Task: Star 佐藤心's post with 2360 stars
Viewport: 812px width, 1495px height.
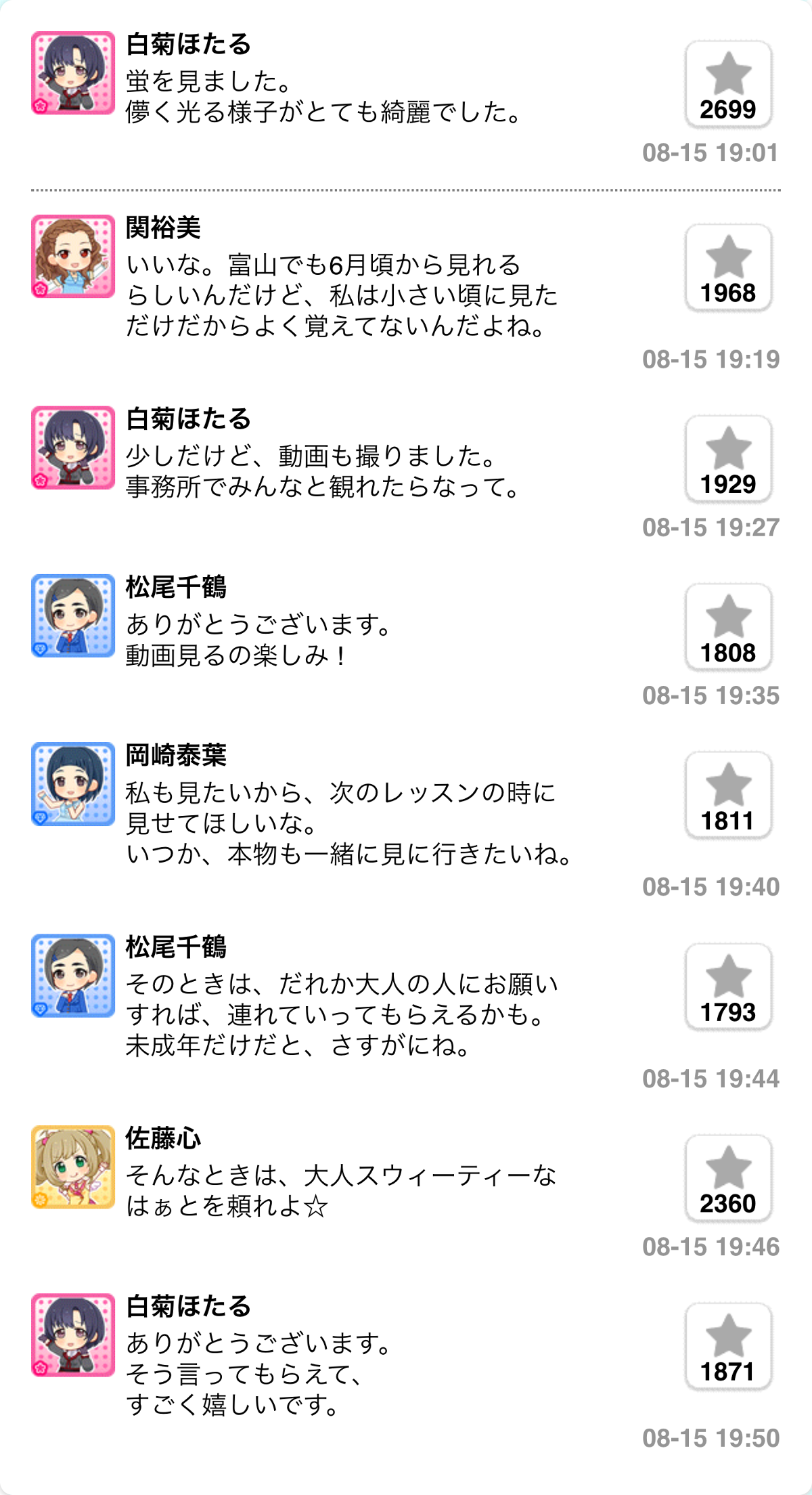Action: click(728, 1179)
